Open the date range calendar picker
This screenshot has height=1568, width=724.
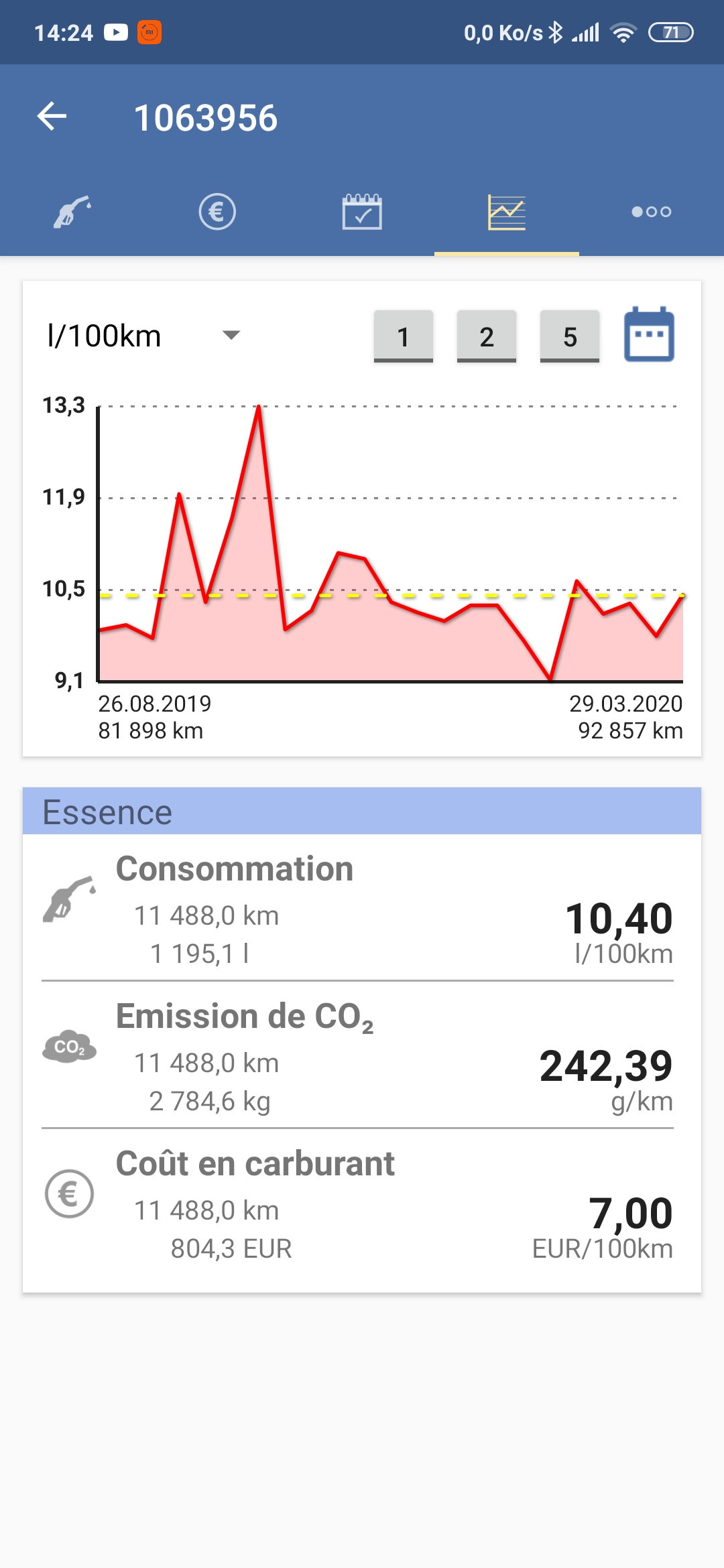coord(649,335)
